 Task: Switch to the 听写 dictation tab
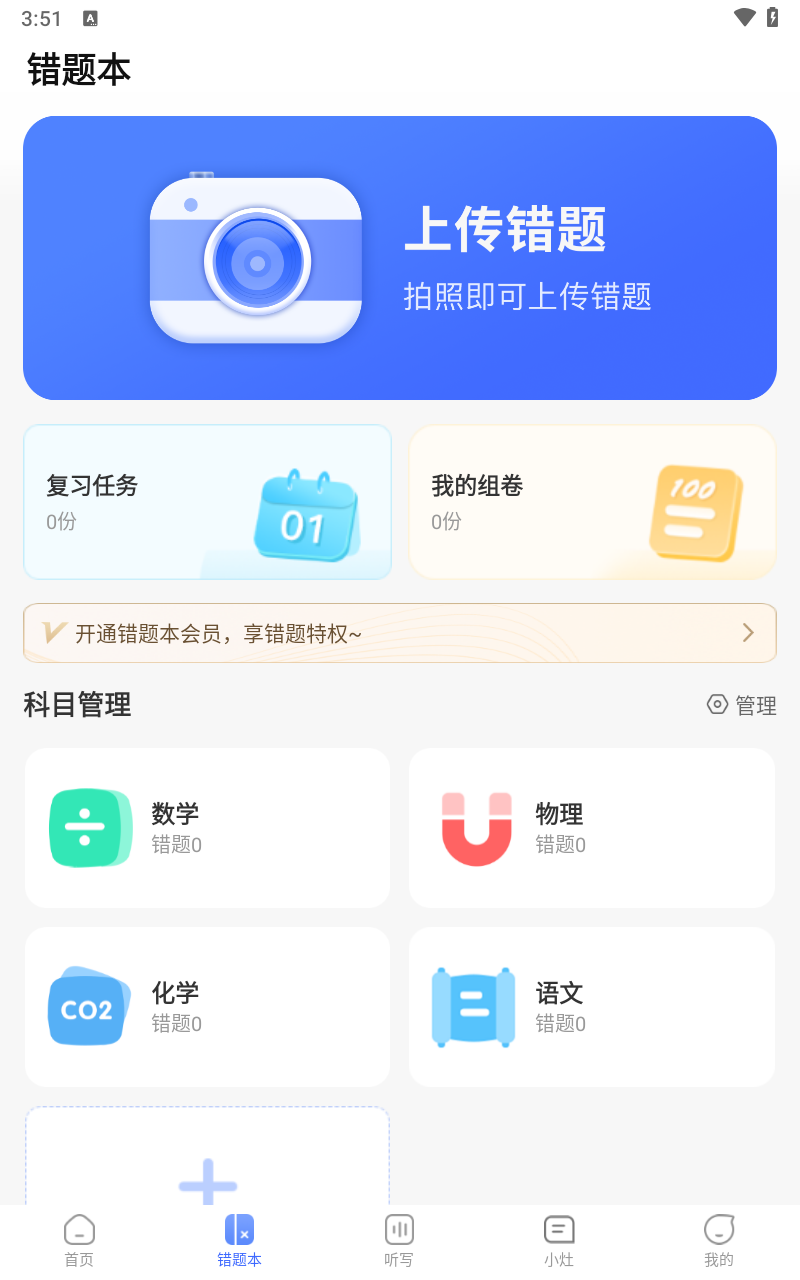coord(399,1240)
